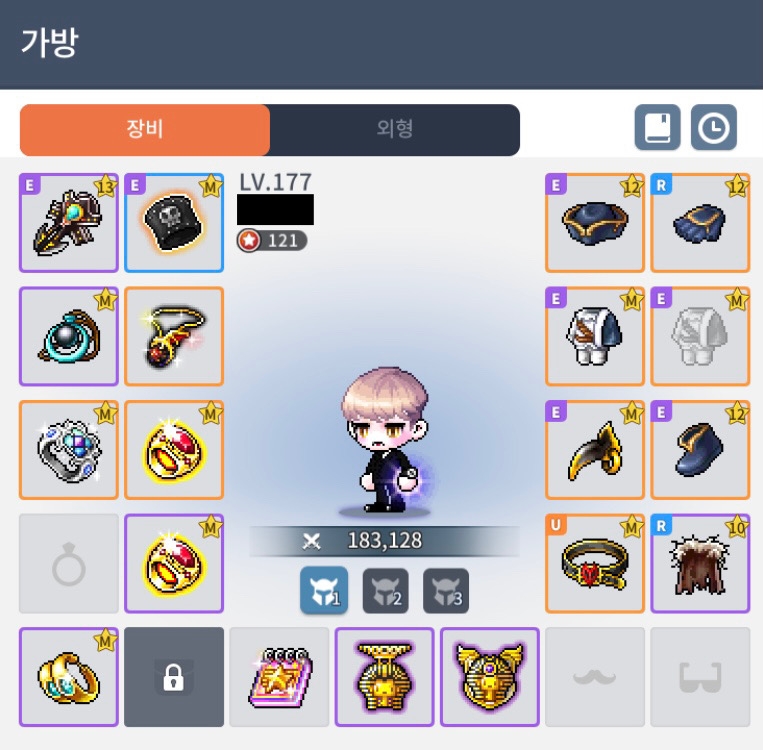
Task: Open the red gem belt item
Action: click(595, 563)
